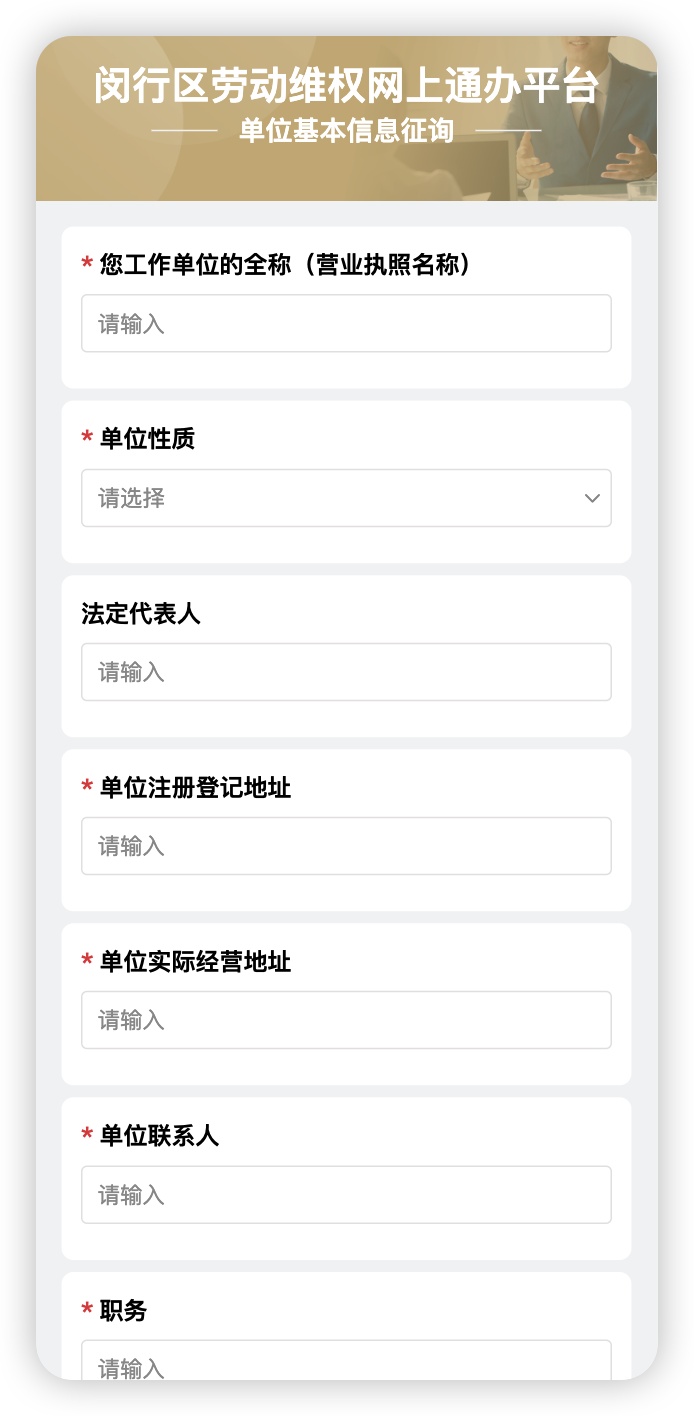Open the 单位性质 dropdown

(346, 498)
